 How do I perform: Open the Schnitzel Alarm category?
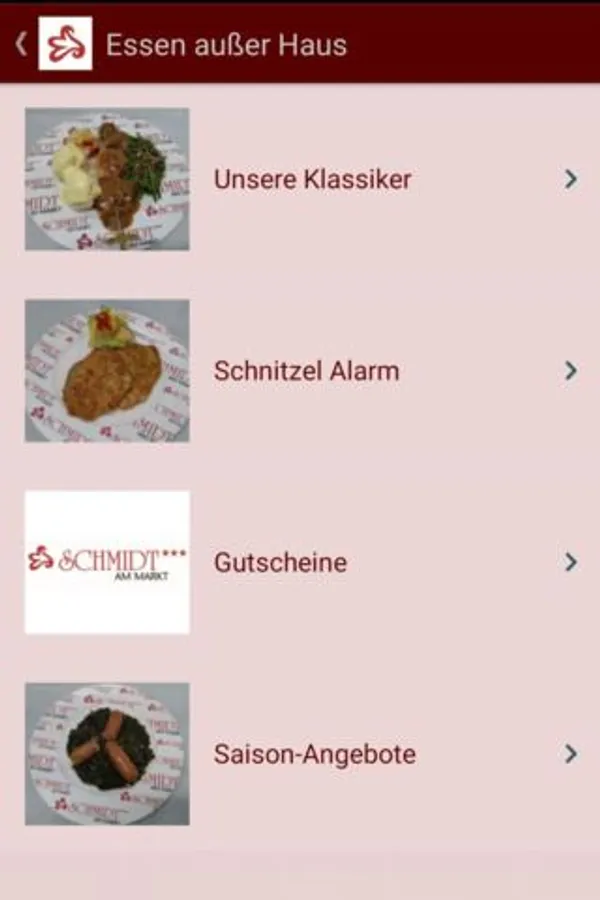pos(306,371)
